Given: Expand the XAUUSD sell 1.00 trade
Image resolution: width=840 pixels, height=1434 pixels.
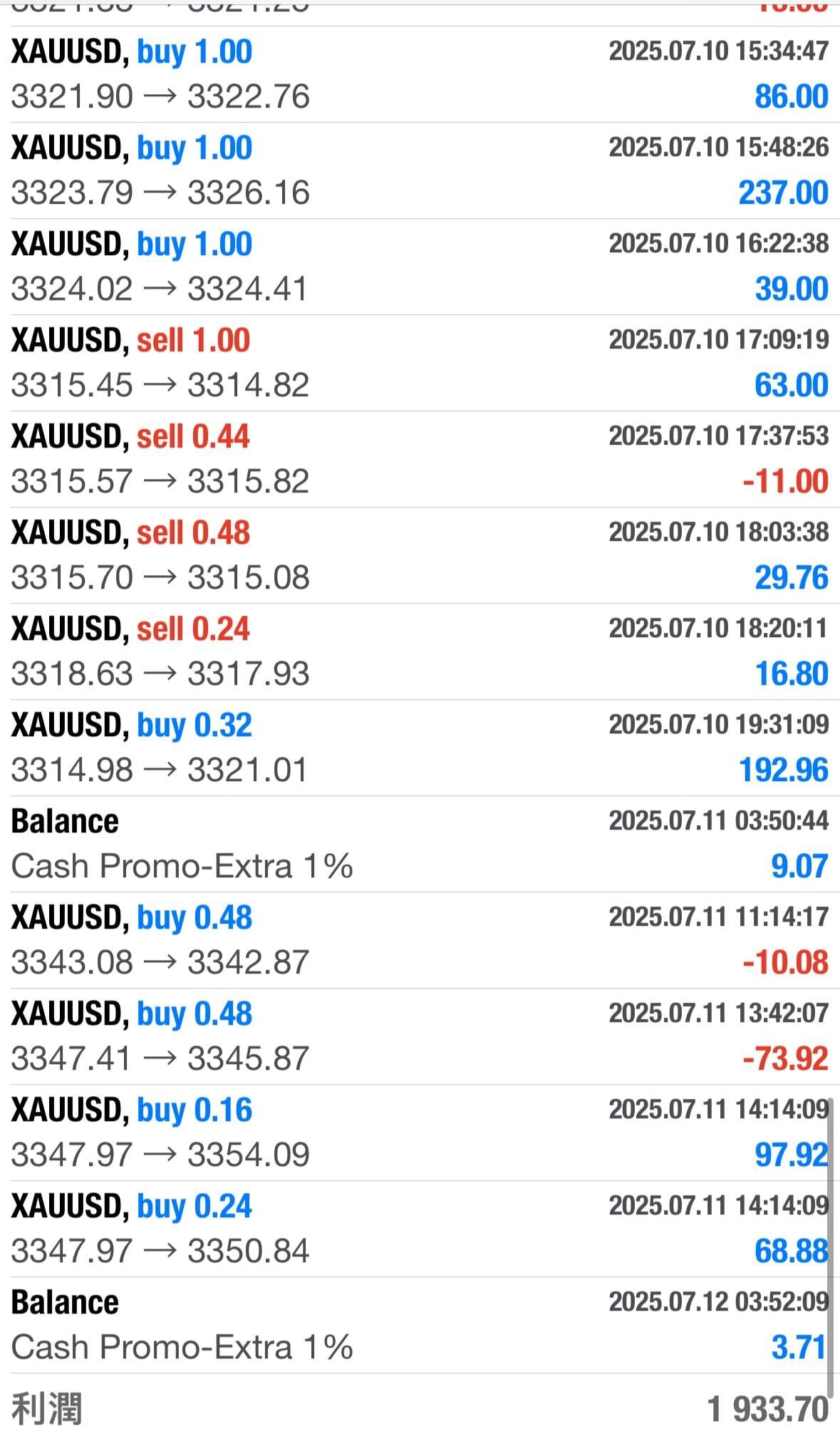Looking at the screenshot, I should [420, 363].
